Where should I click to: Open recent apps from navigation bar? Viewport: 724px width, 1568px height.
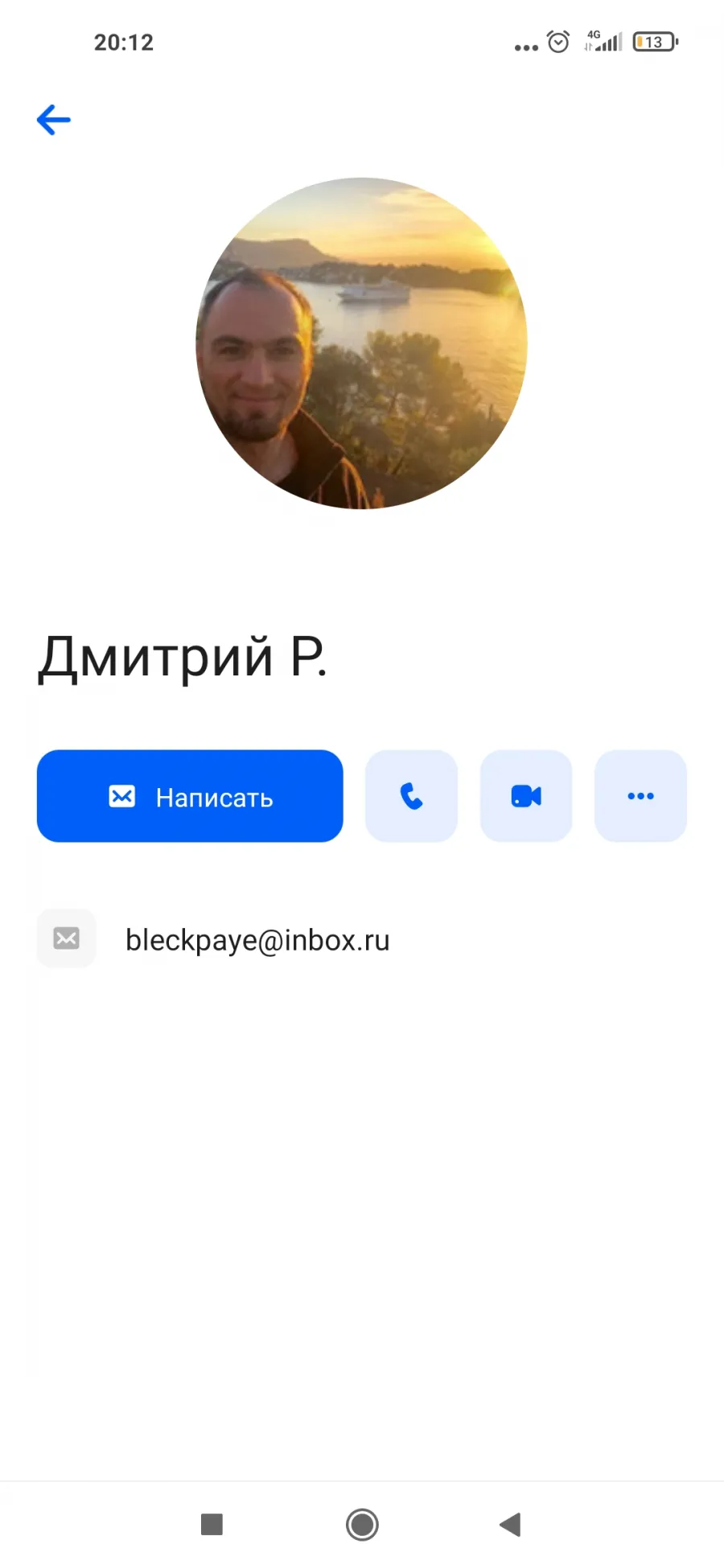point(212,1524)
